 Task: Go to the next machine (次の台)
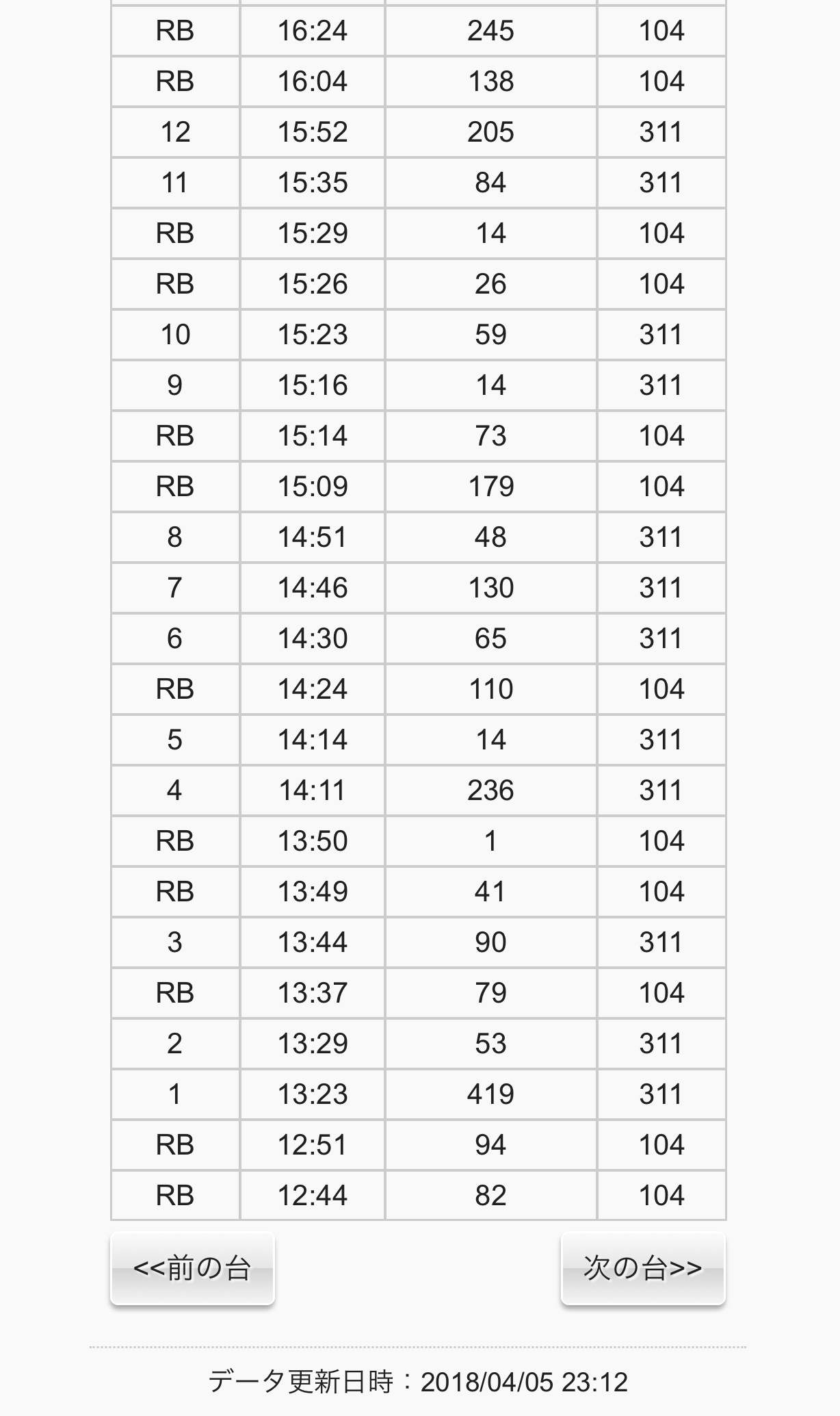click(643, 1269)
